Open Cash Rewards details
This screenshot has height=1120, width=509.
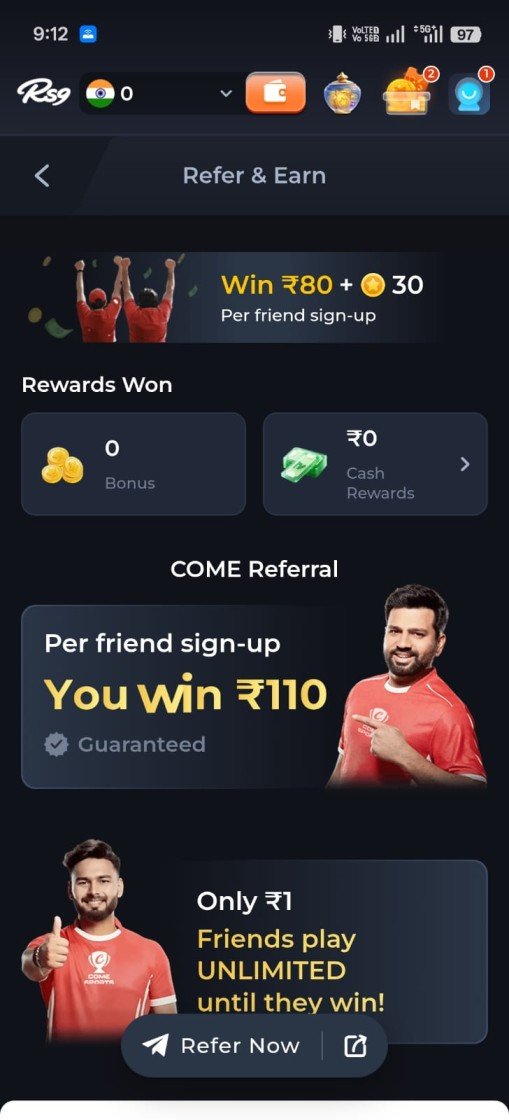pyautogui.click(x=376, y=464)
